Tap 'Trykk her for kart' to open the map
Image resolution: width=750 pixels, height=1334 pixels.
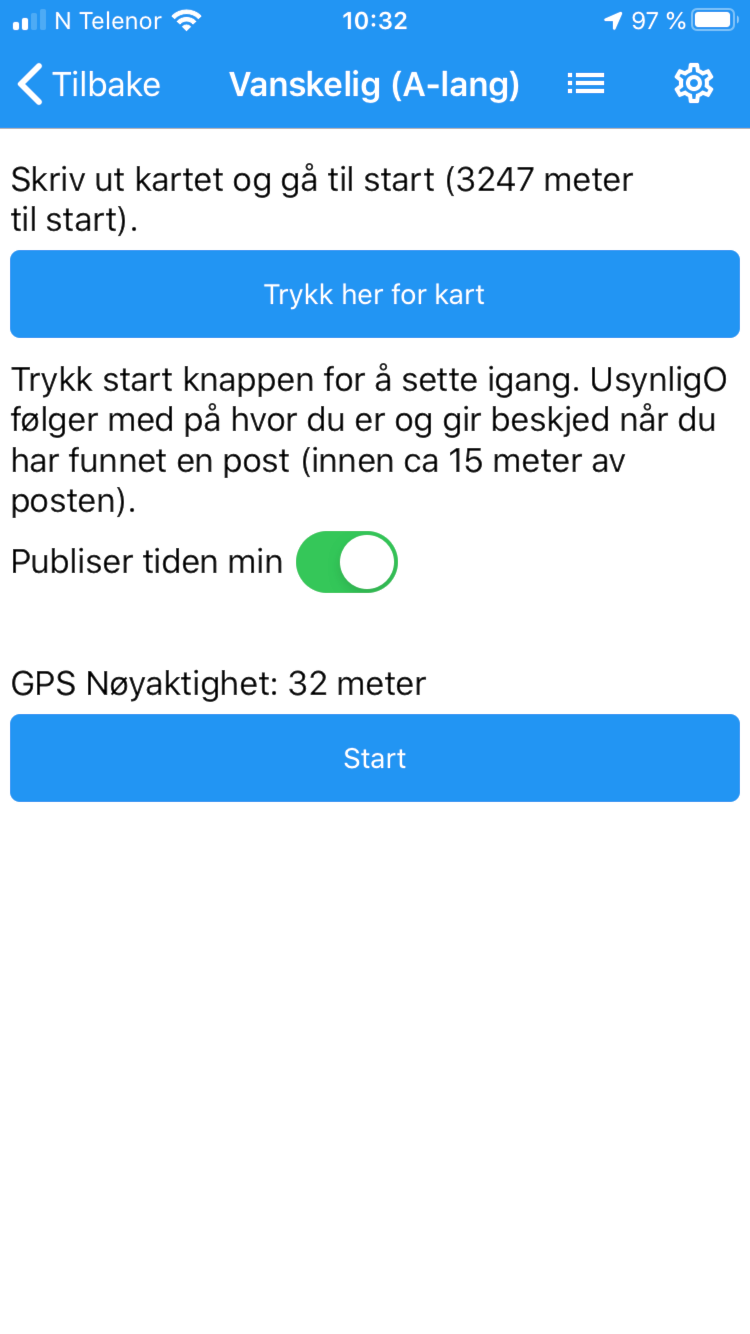(x=375, y=294)
